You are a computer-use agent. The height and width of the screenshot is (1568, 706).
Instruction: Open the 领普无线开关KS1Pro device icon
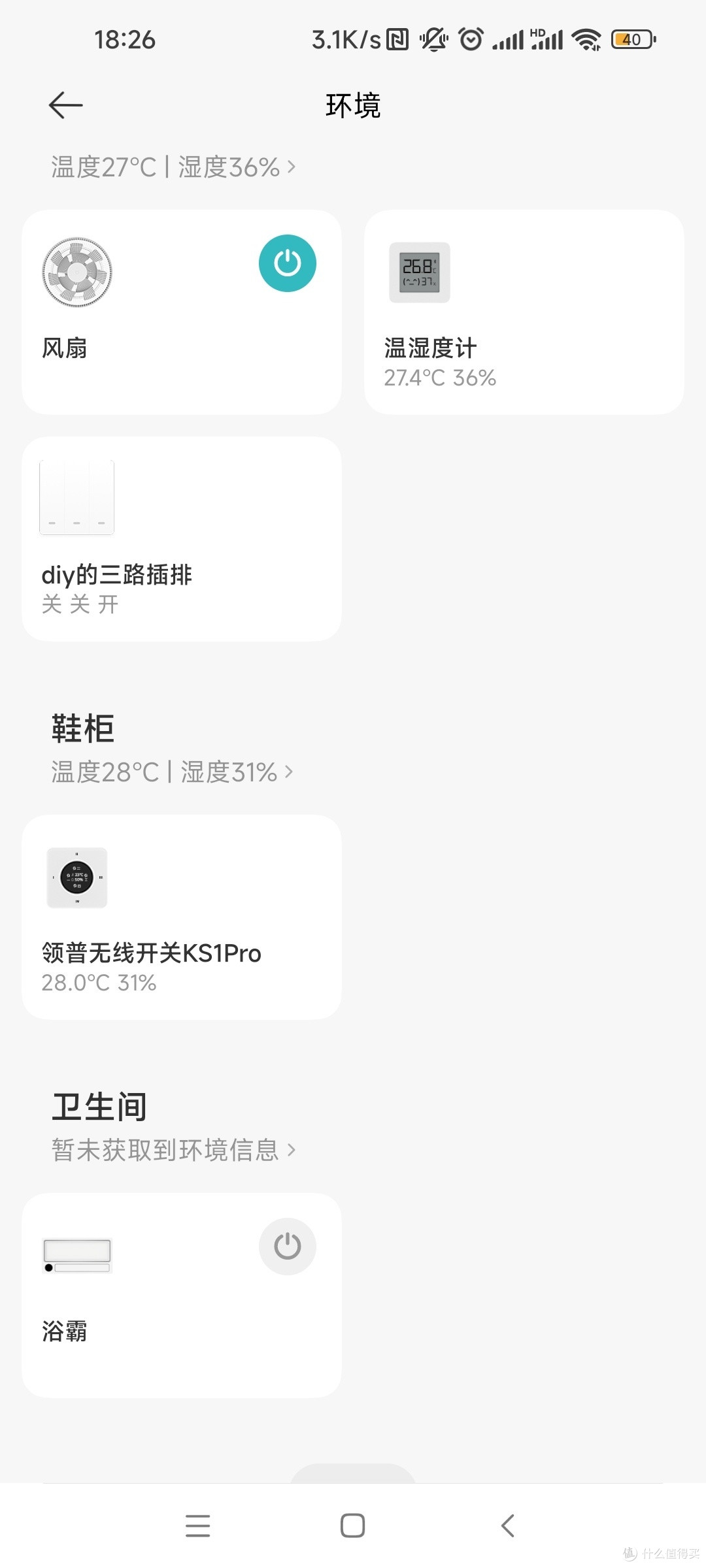[x=76, y=877]
